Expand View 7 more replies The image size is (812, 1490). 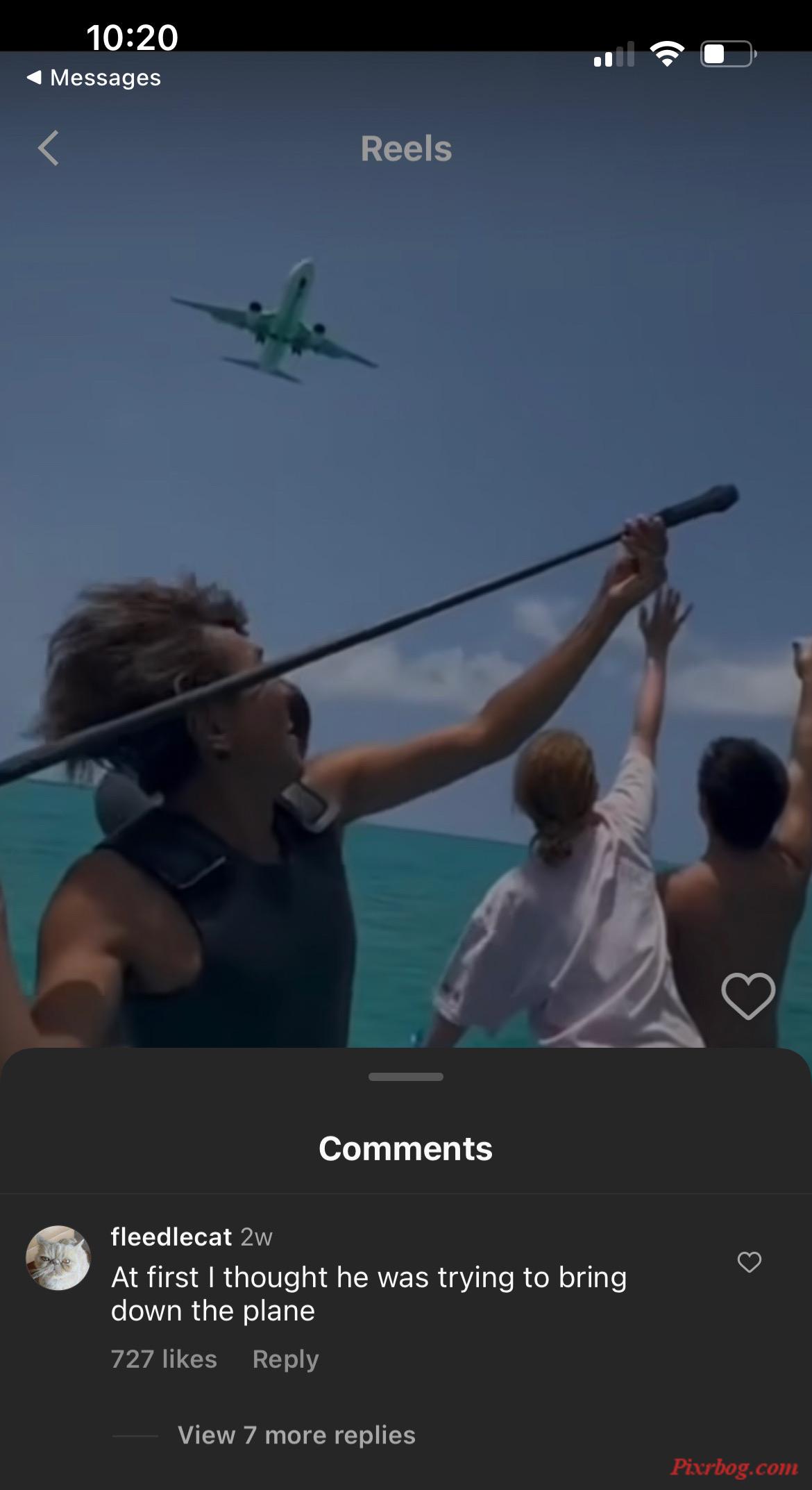[x=296, y=1434]
